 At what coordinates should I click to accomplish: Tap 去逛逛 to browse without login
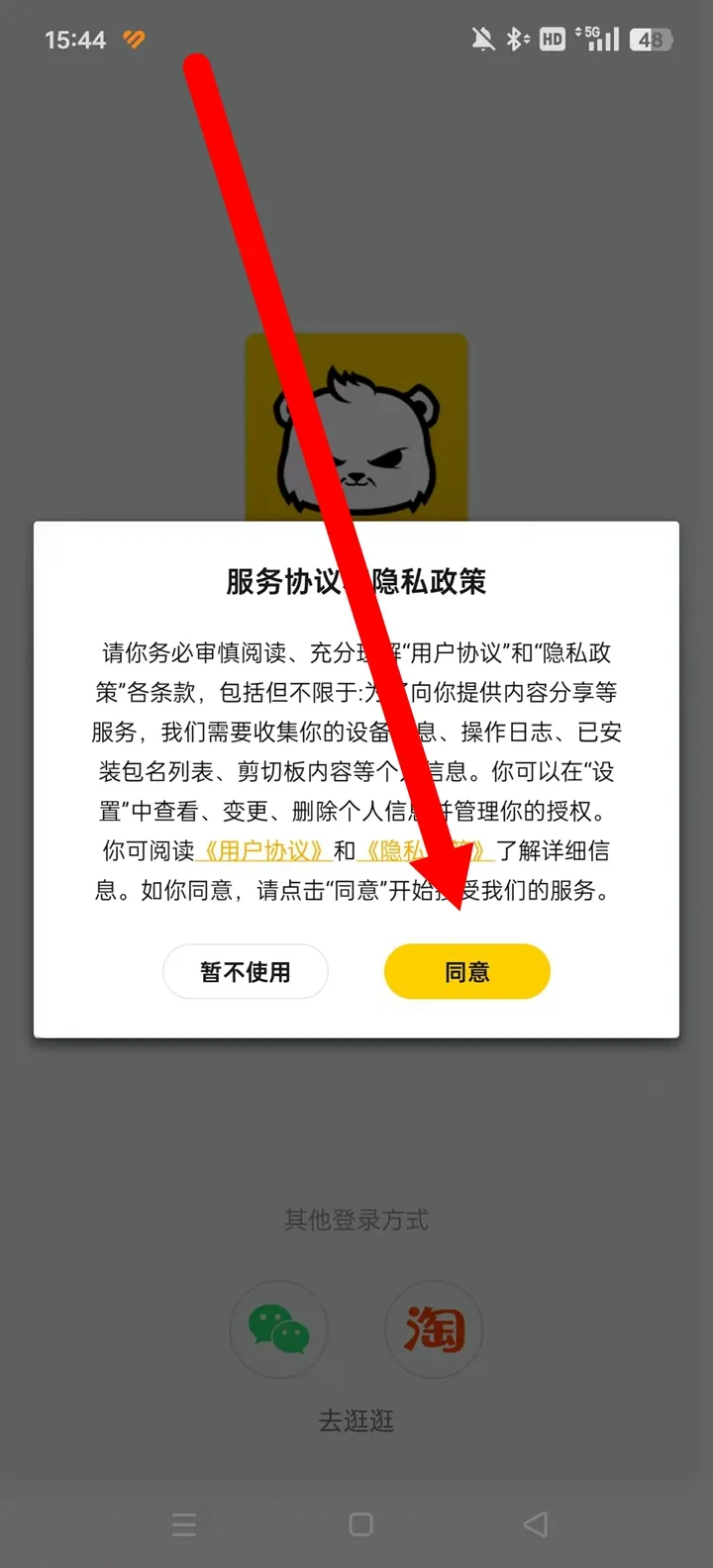point(356,1421)
